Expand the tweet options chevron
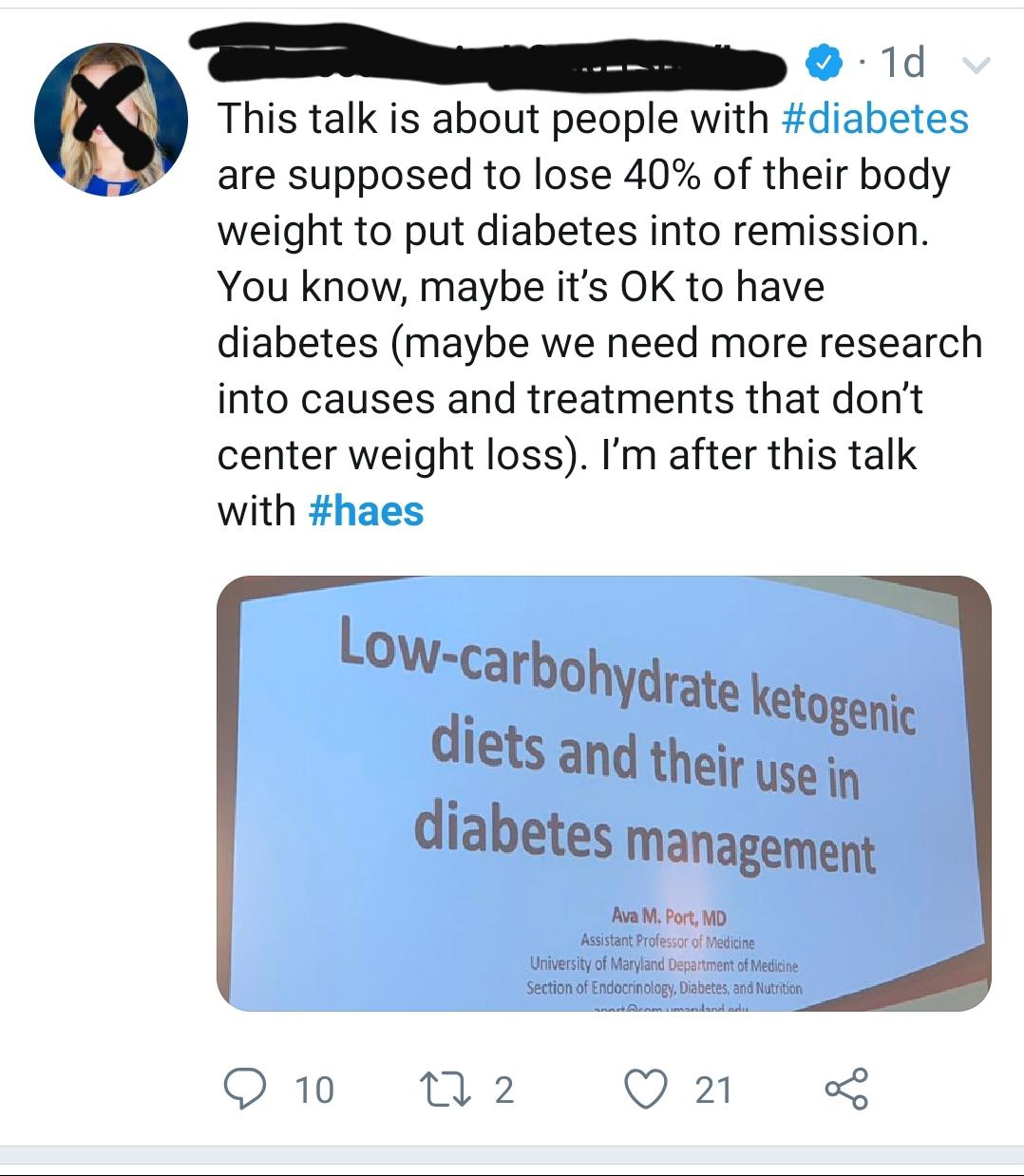This screenshot has height=1176, width=1024. (976, 65)
